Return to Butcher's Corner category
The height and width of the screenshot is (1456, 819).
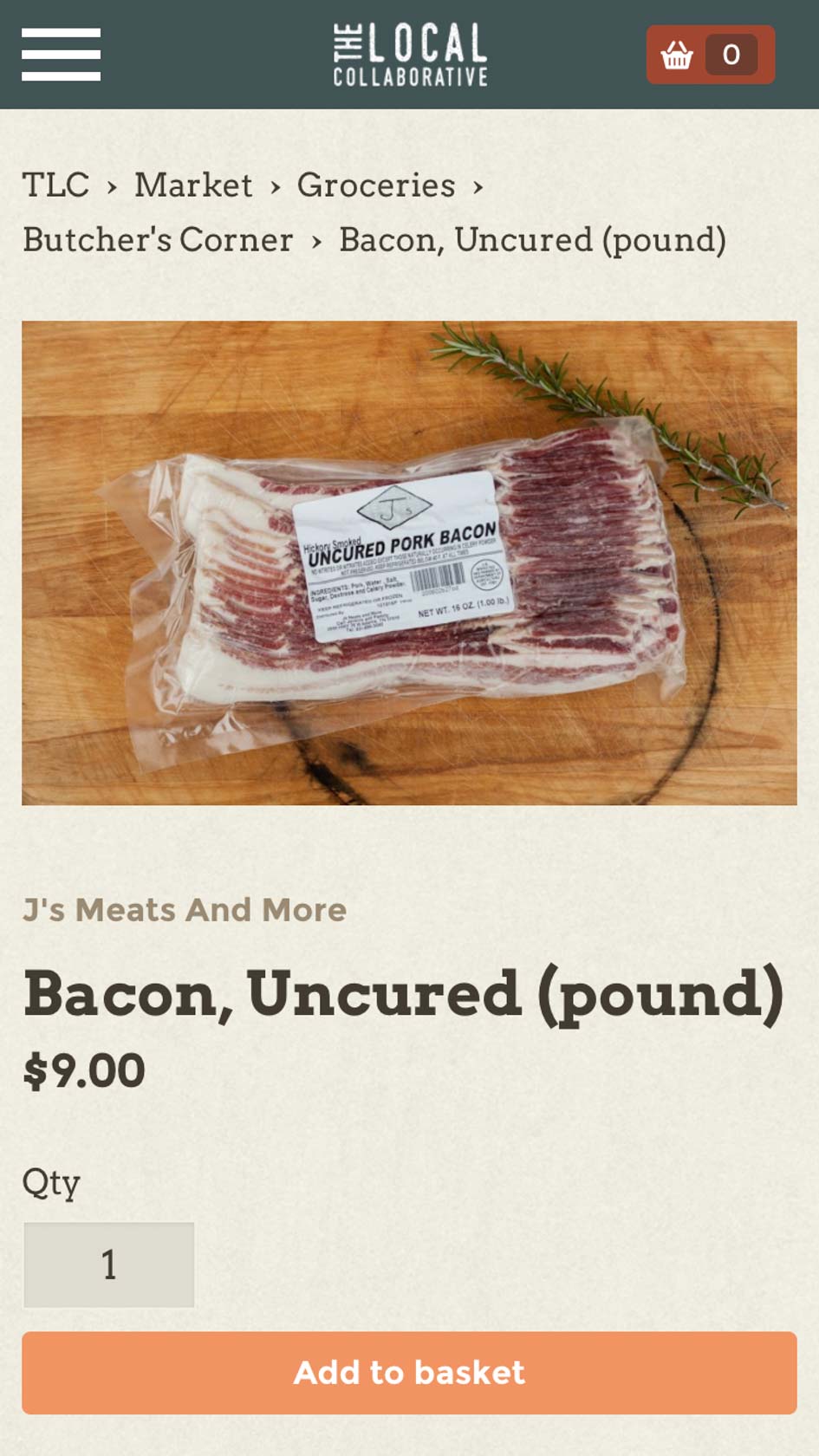click(158, 240)
